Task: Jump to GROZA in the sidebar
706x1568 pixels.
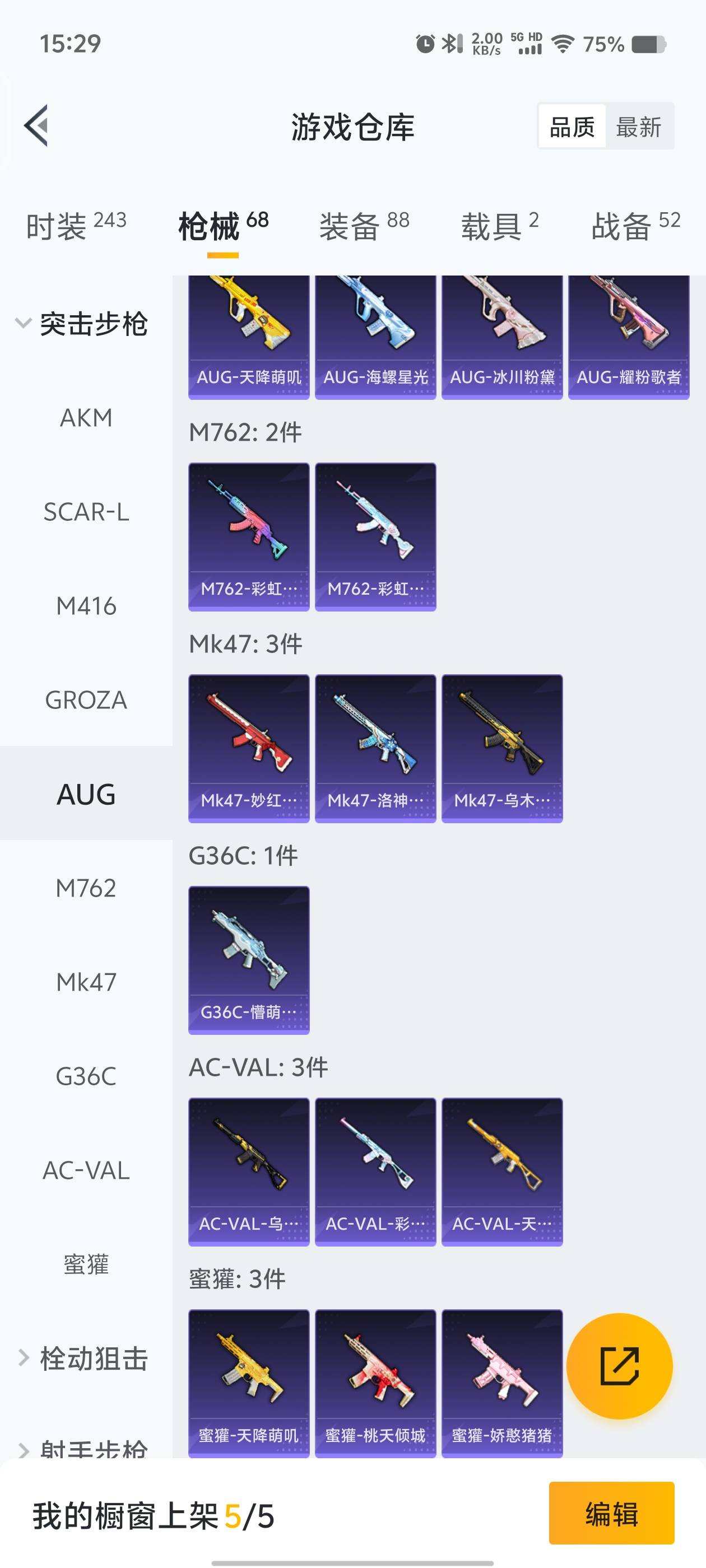Action: click(x=86, y=700)
